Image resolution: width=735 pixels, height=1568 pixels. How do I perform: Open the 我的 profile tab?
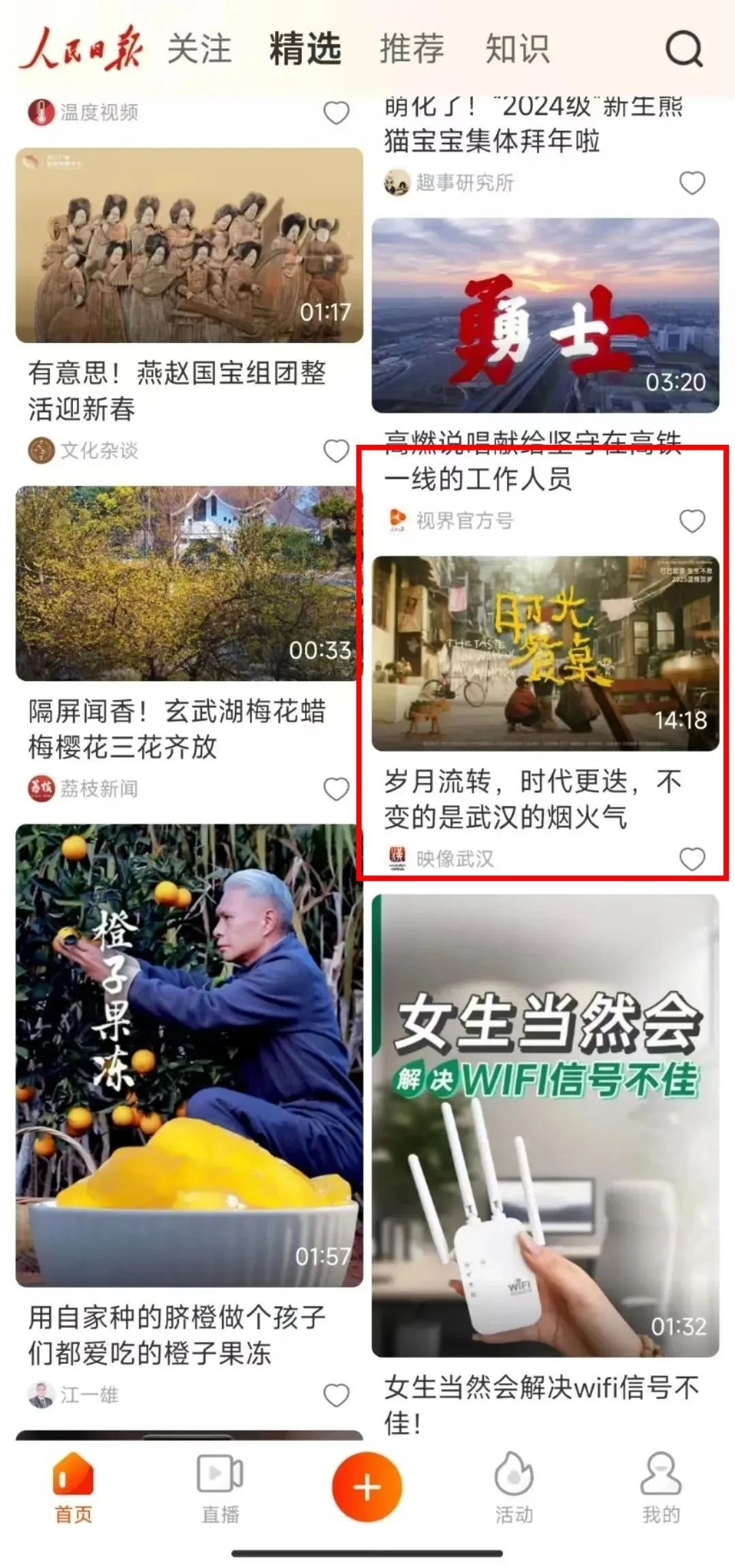(x=661, y=1488)
